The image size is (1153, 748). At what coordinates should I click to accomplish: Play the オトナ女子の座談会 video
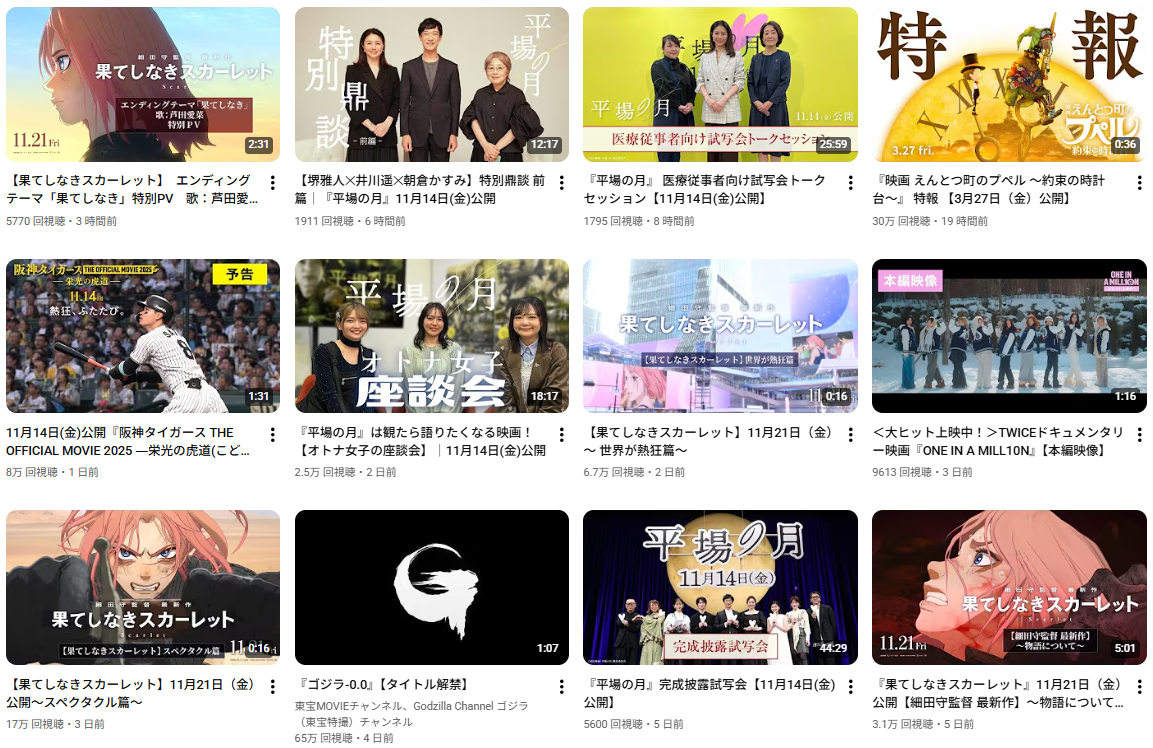[431, 337]
